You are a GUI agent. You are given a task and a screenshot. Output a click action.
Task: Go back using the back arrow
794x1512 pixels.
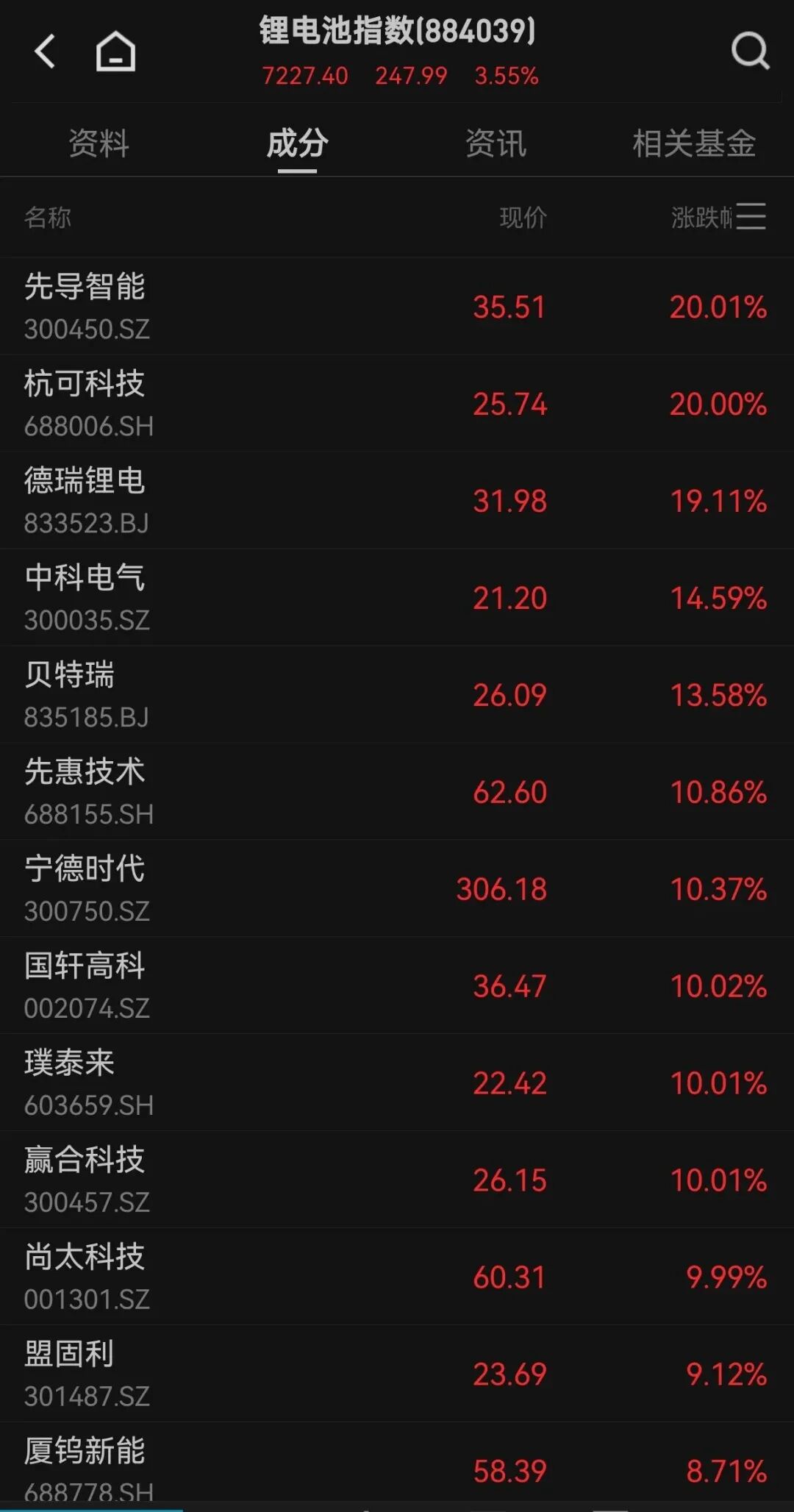tap(46, 52)
